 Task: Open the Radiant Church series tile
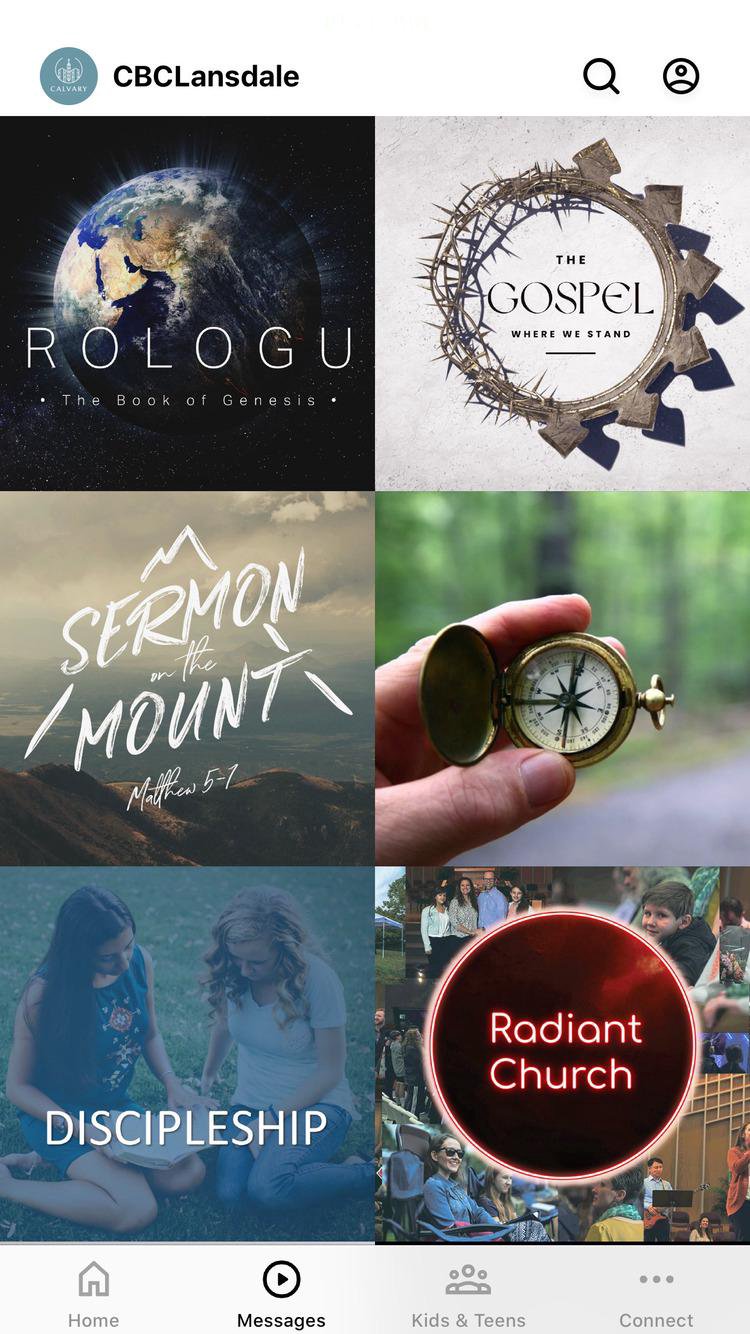(562, 1053)
